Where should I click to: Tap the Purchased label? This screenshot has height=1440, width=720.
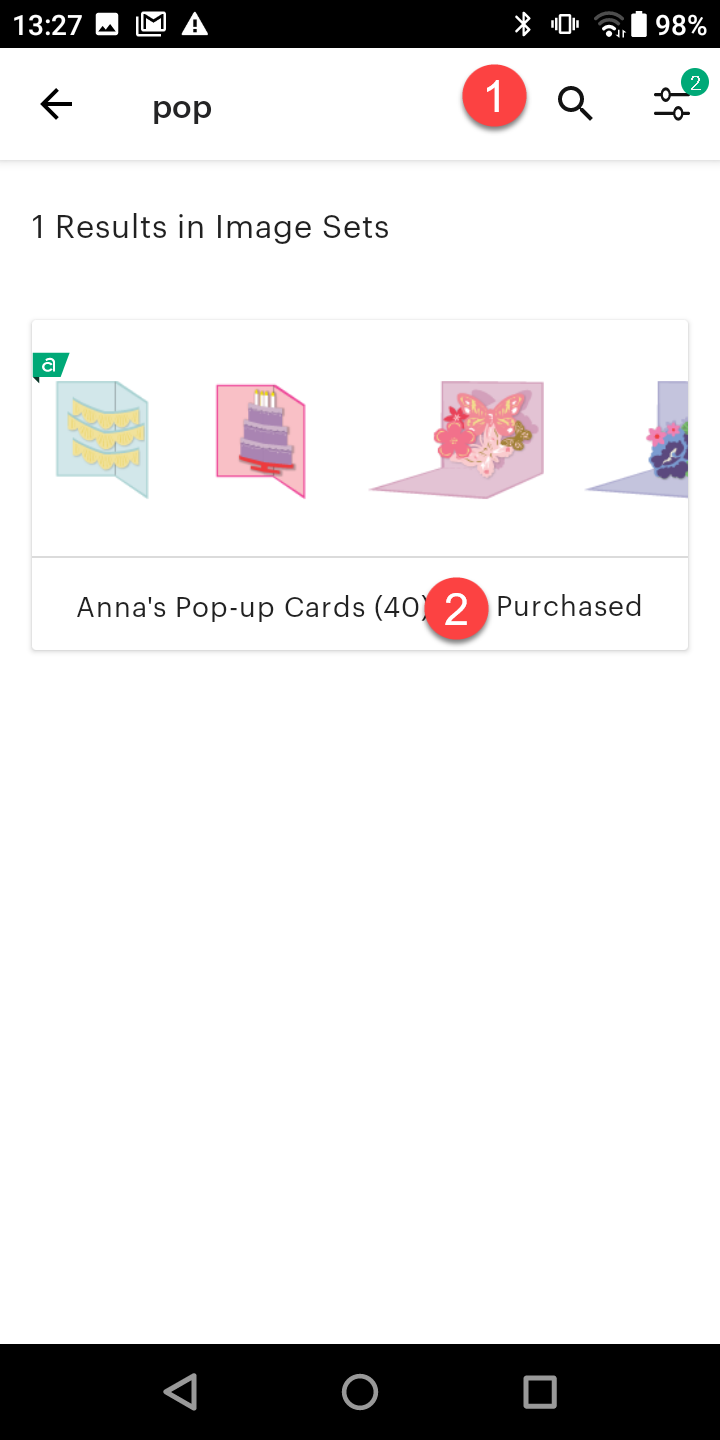coord(568,606)
